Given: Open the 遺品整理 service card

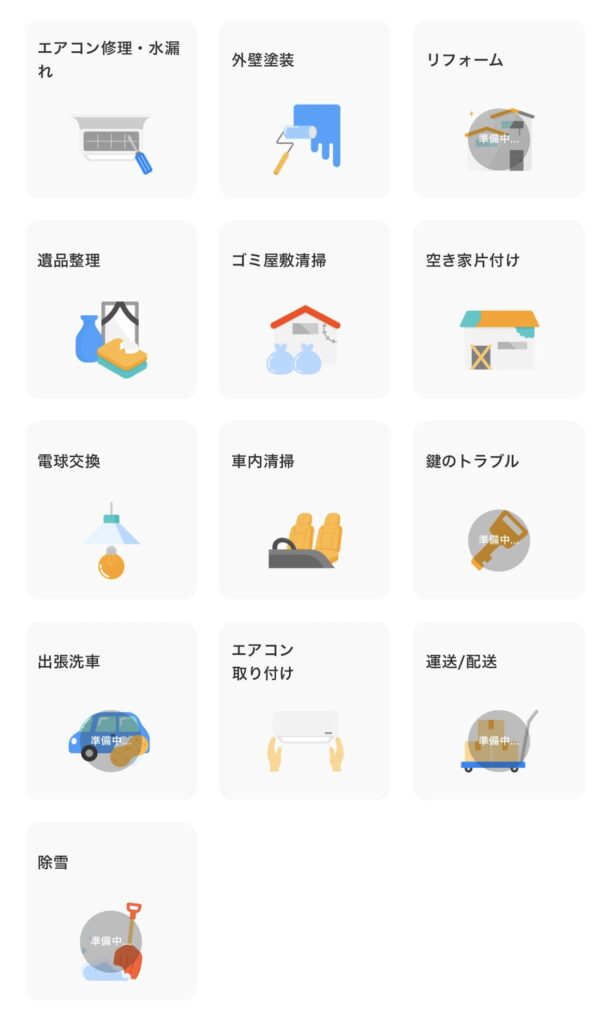Looking at the screenshot, I should pos(110,310).
